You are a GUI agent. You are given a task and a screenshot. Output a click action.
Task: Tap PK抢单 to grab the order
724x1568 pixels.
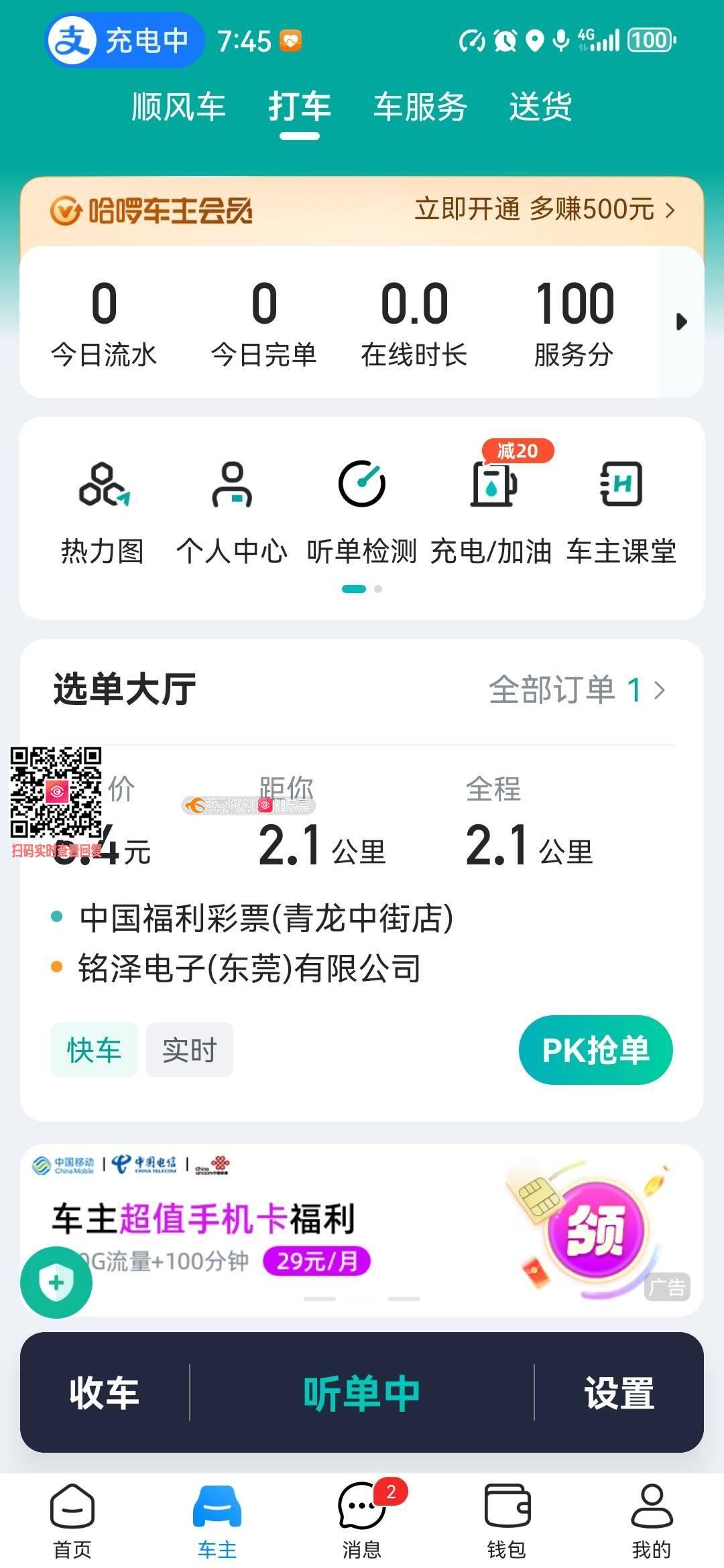[595, 1050]
